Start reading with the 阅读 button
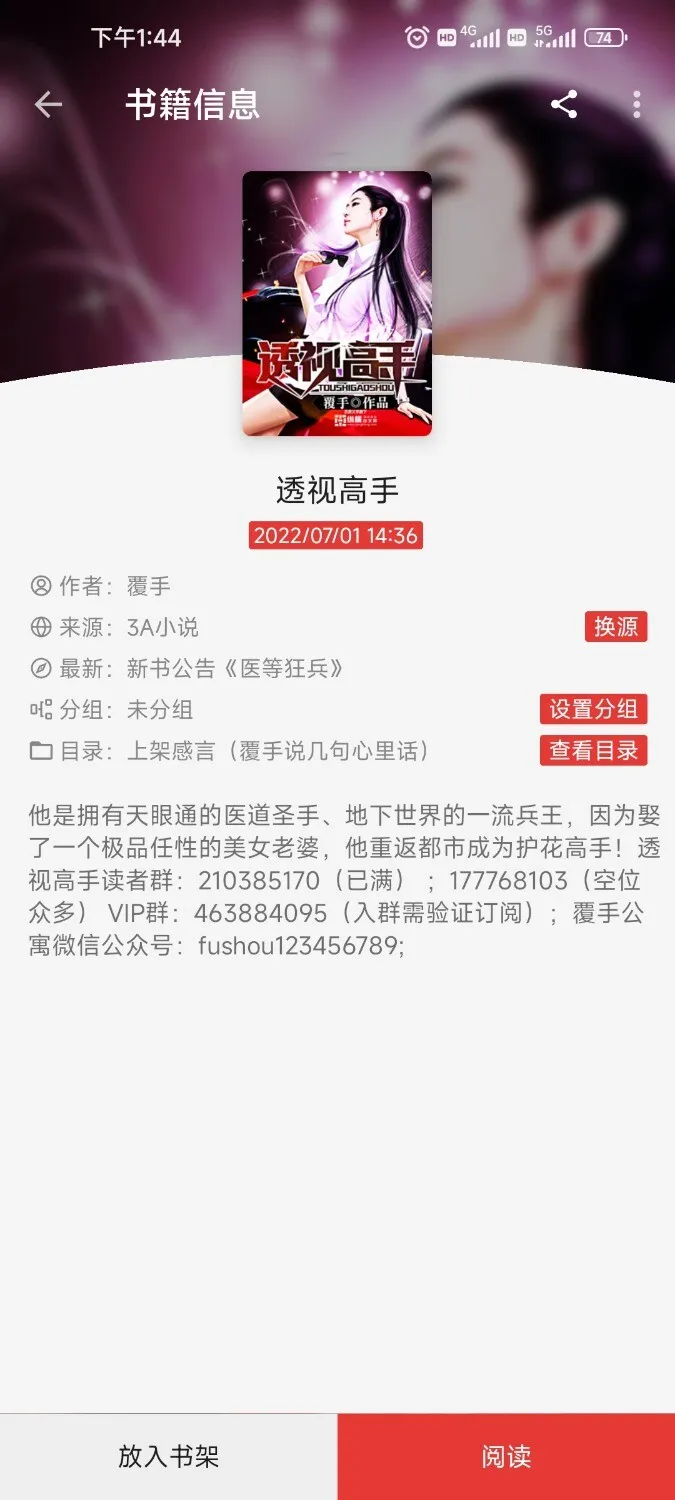The height and width of the screenshot is (1500, 675). click(x=506, y=1456)
